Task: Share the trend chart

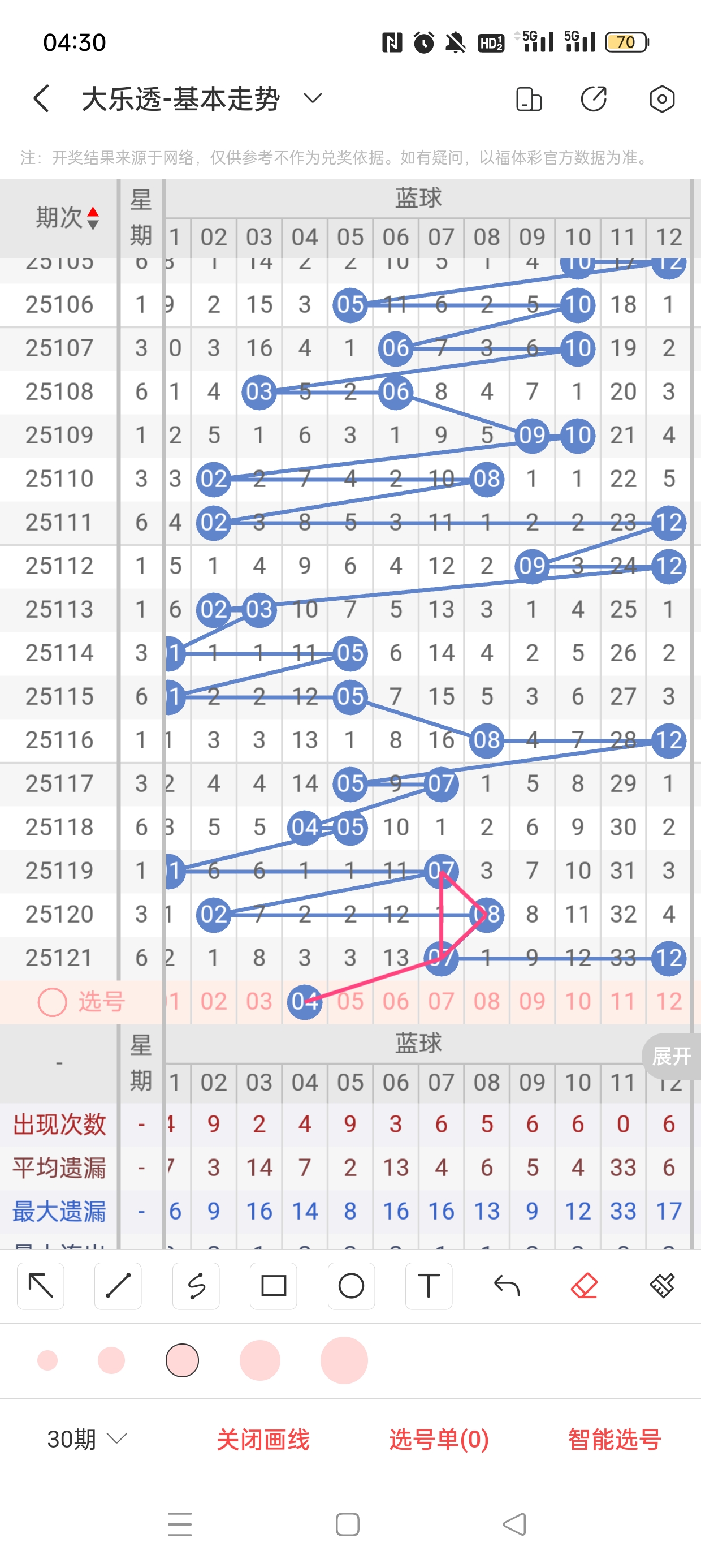Action: [x=594, y=99]
